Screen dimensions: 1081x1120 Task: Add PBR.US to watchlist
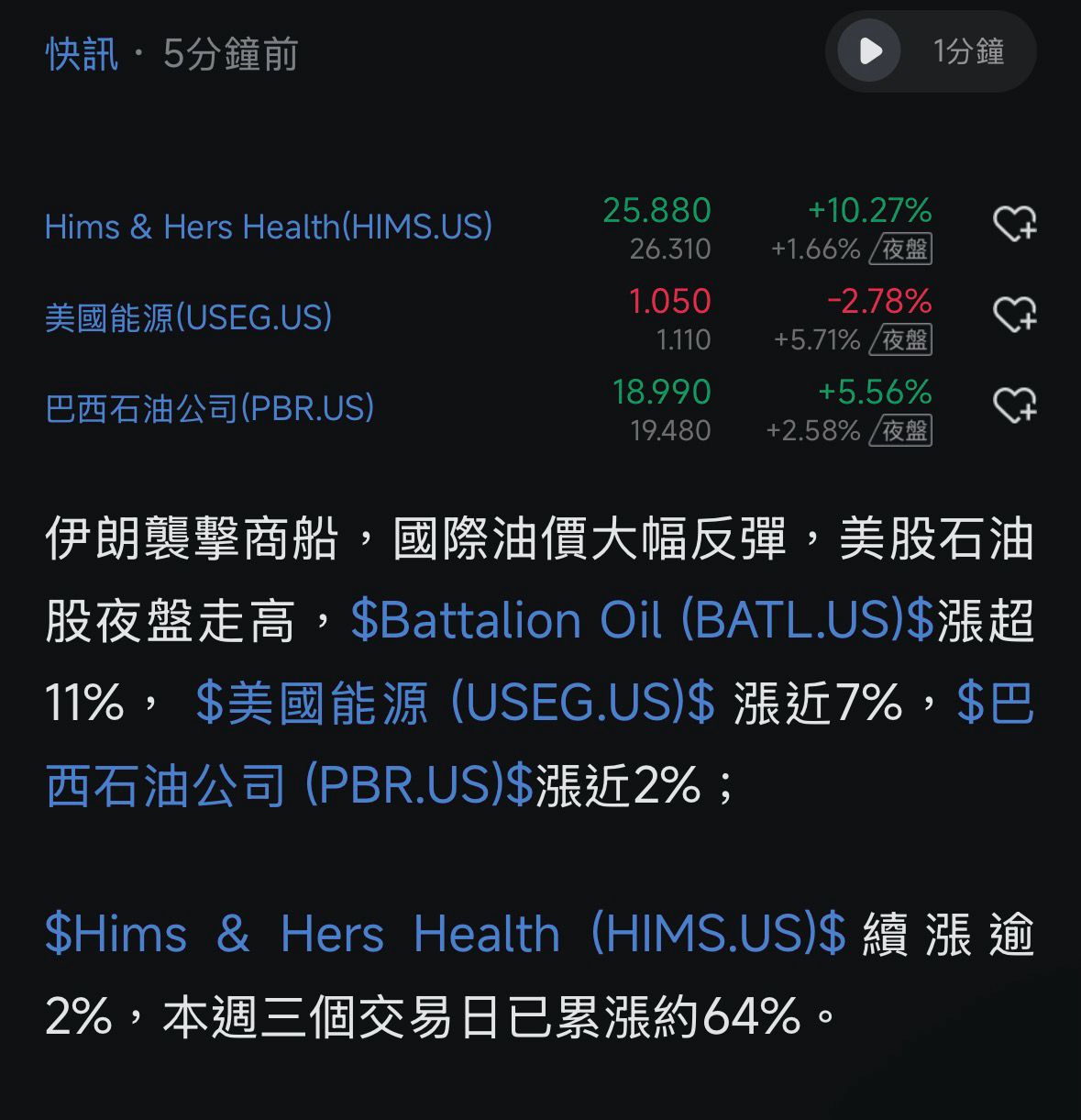(x=1014, y=405)
